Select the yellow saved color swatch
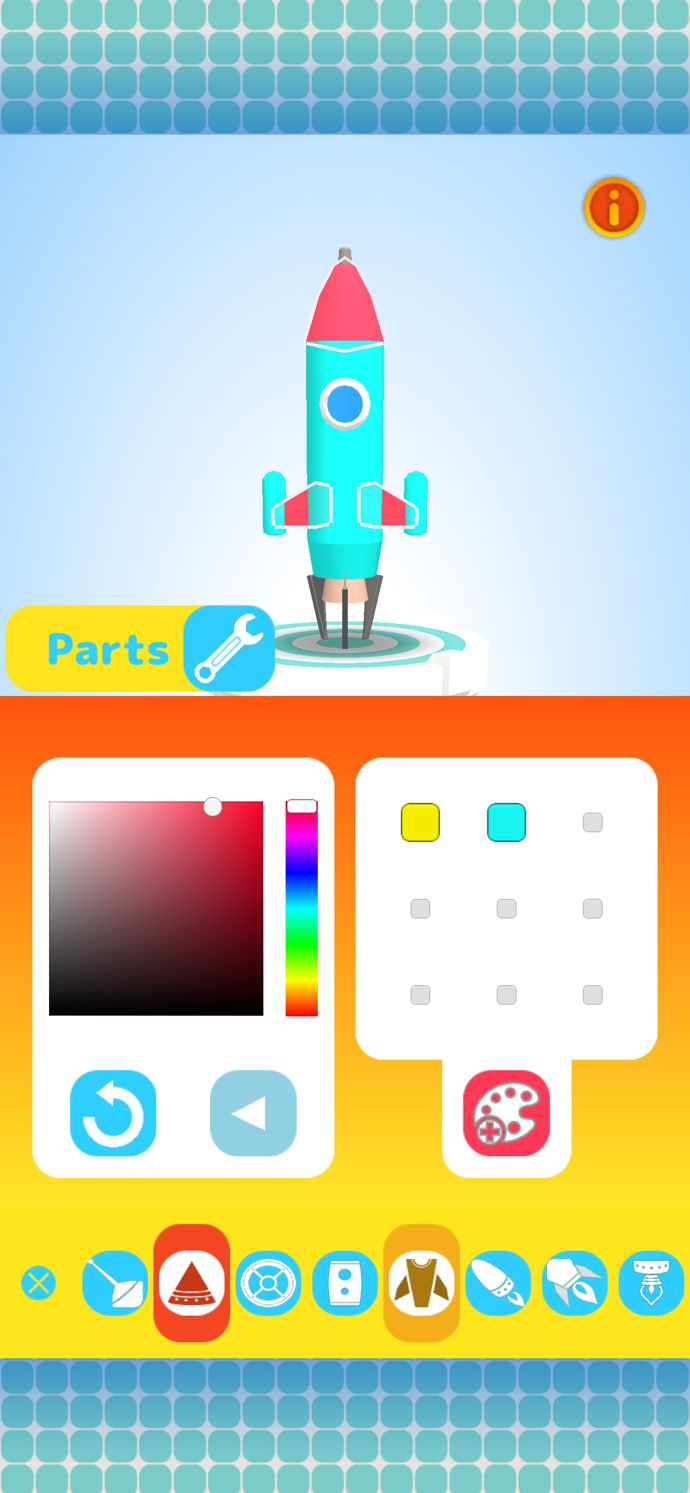The height and width of the screenshot is (1493, 690). click(420, 822)
